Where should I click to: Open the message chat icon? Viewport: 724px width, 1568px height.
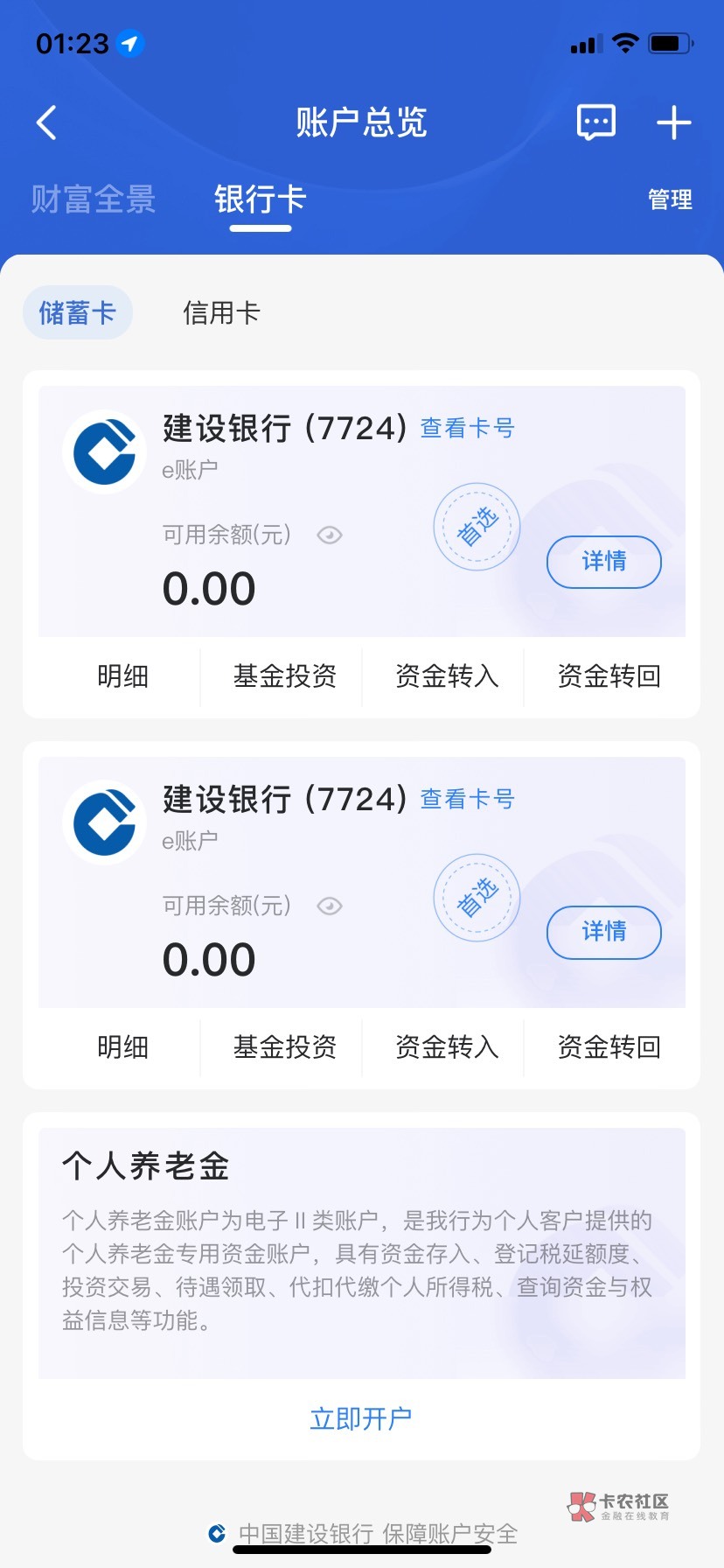[x=596, y=122]
